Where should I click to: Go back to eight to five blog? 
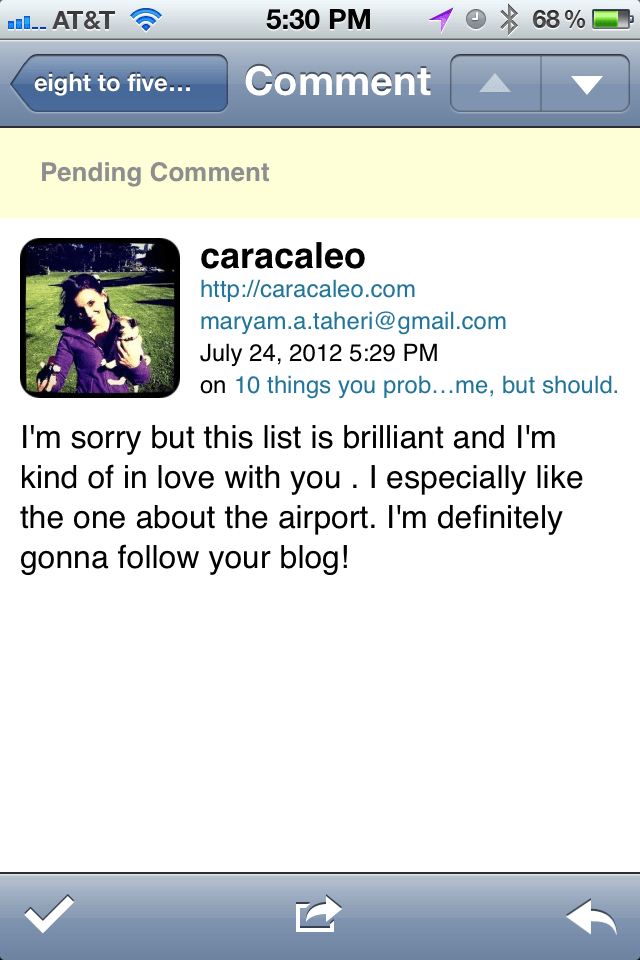(120, 83)
